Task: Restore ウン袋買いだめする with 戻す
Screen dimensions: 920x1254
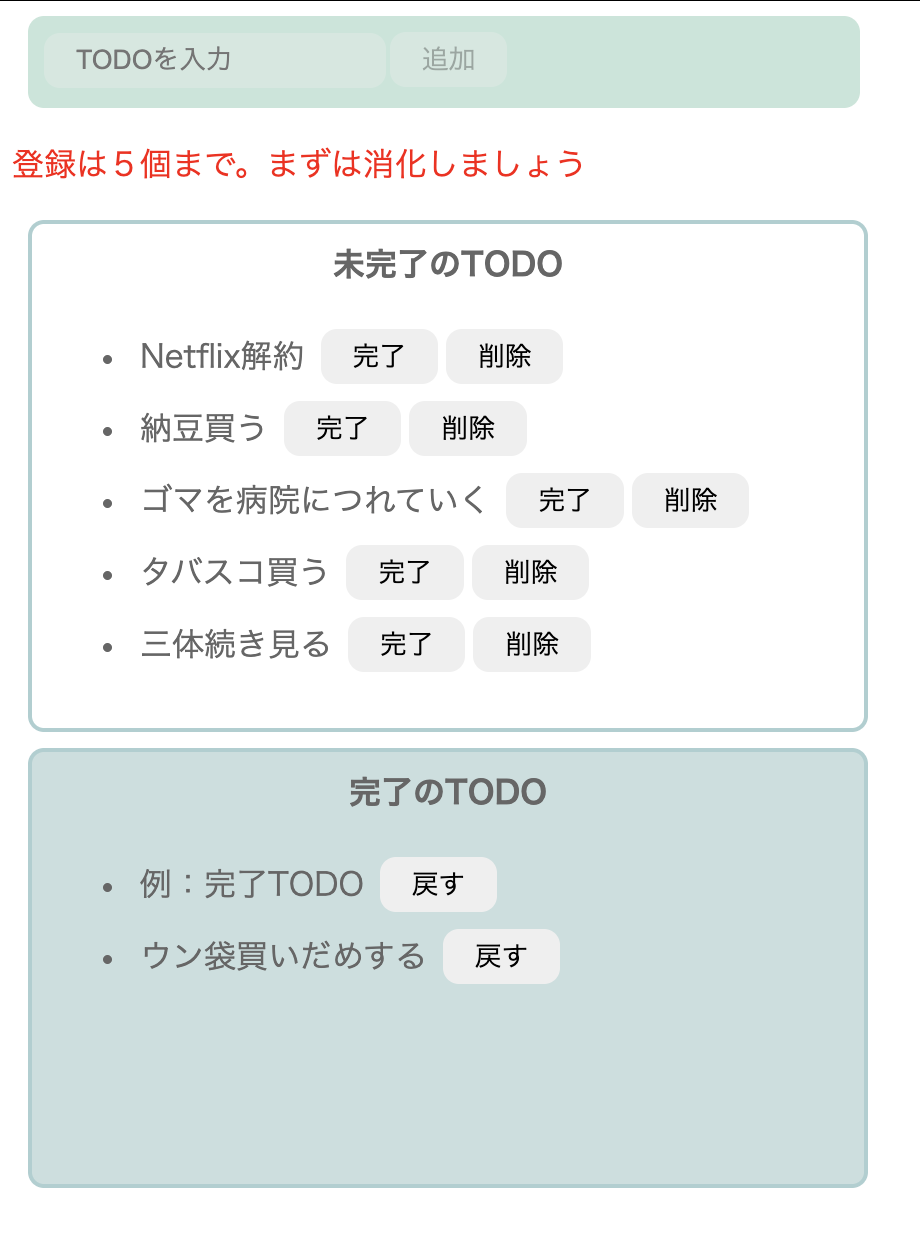Action: point(501,956)
